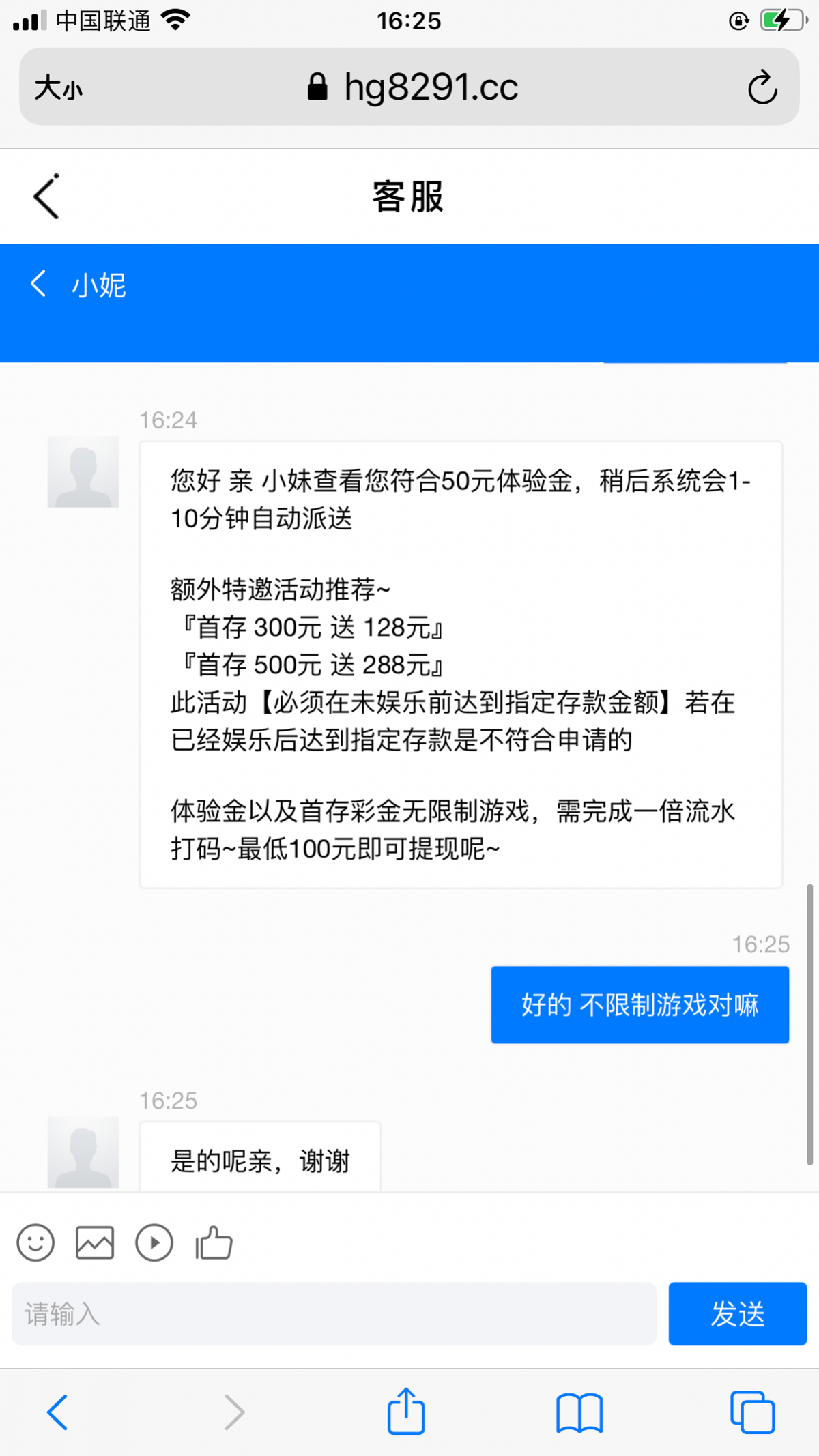Screen dimensions: 819x1456
Task: Go back in Safari's bottom toolbar
Action: pos(57,1412)
